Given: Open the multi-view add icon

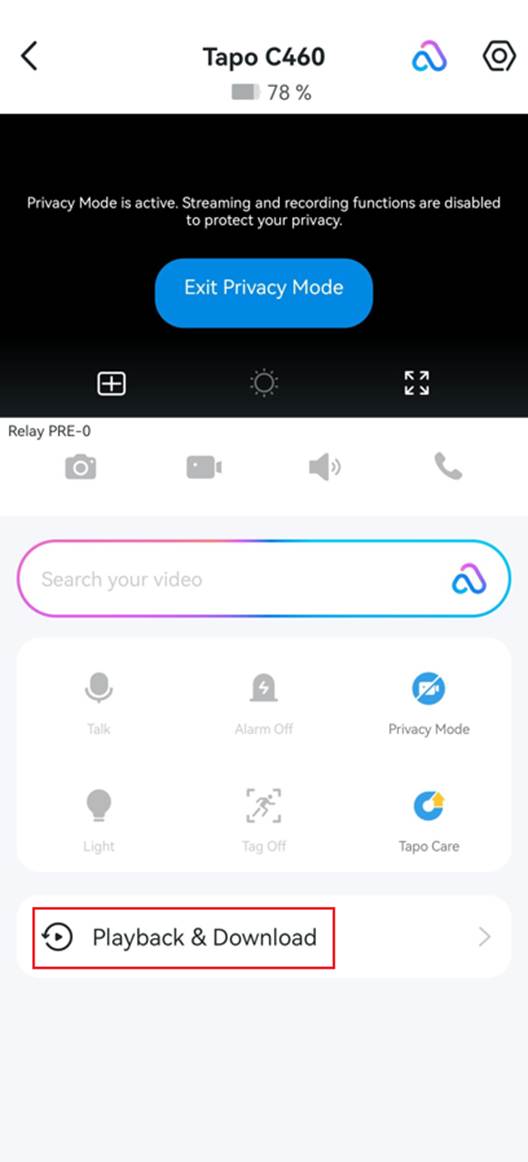Looking at the screenshot, I should coord(111,383).
